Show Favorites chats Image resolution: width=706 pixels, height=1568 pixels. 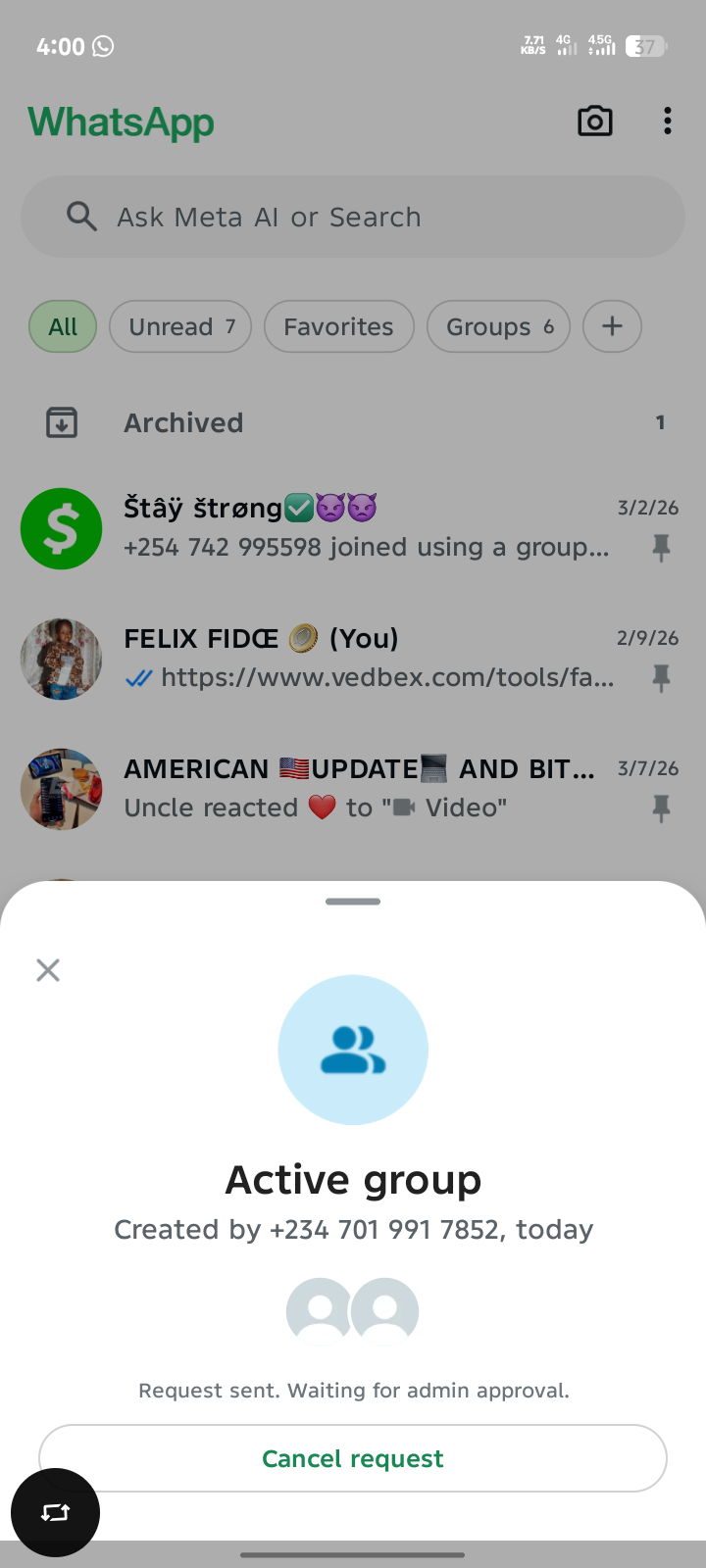(x=338, y=326)
